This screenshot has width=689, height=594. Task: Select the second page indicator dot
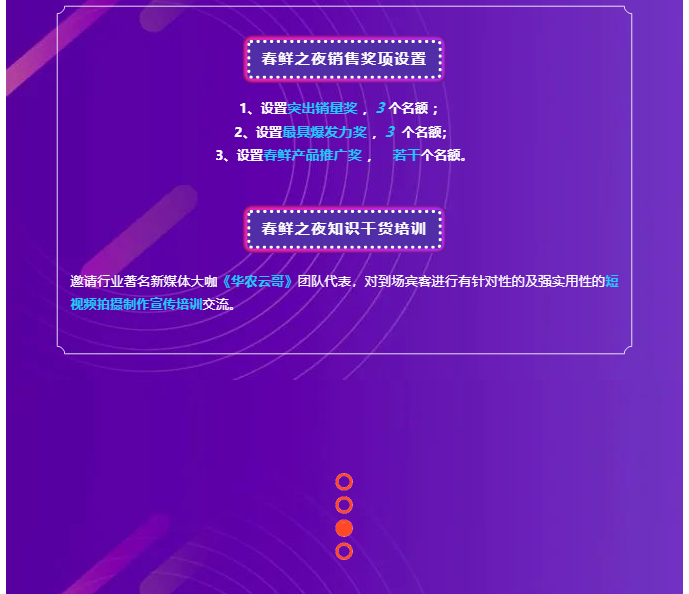[344, 505]
